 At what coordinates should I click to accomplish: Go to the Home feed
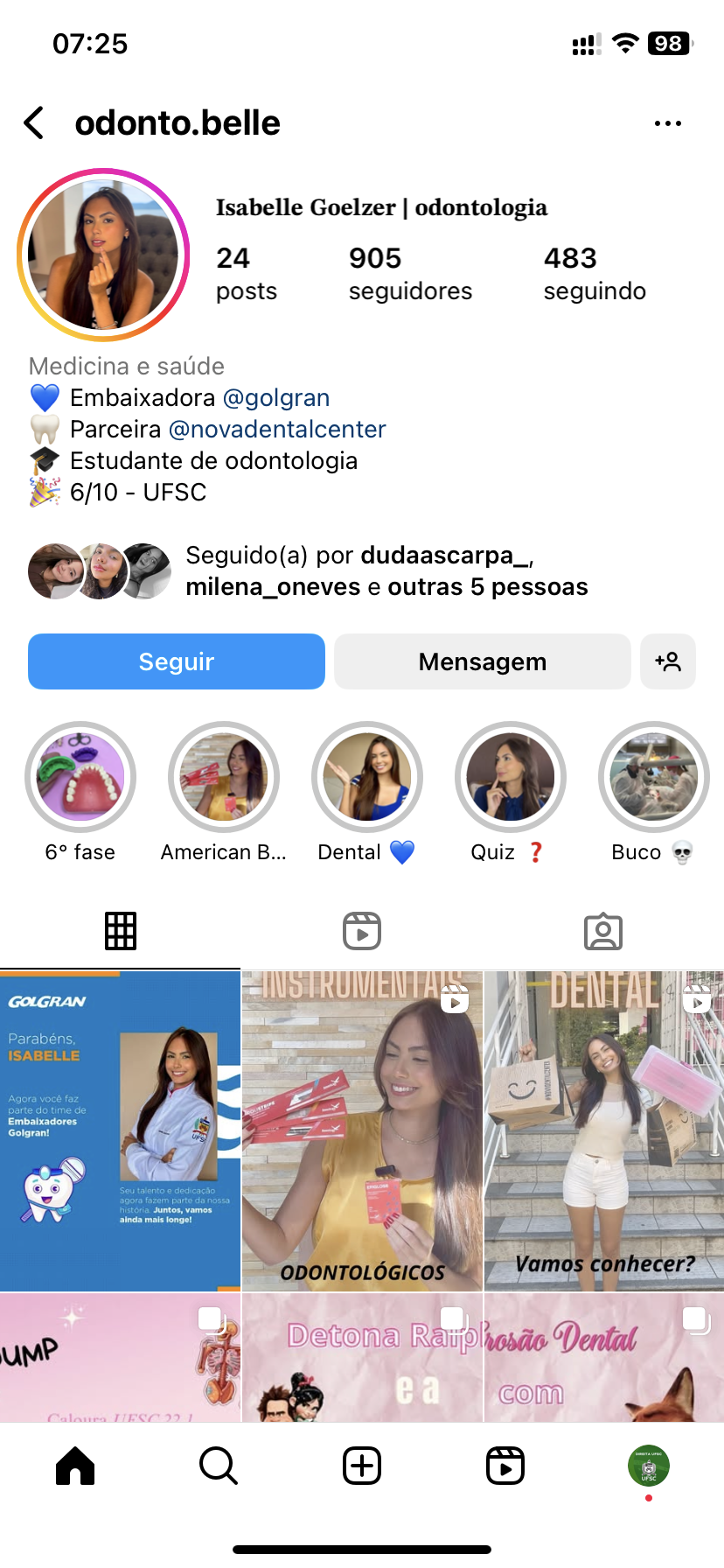[75, 1466]
